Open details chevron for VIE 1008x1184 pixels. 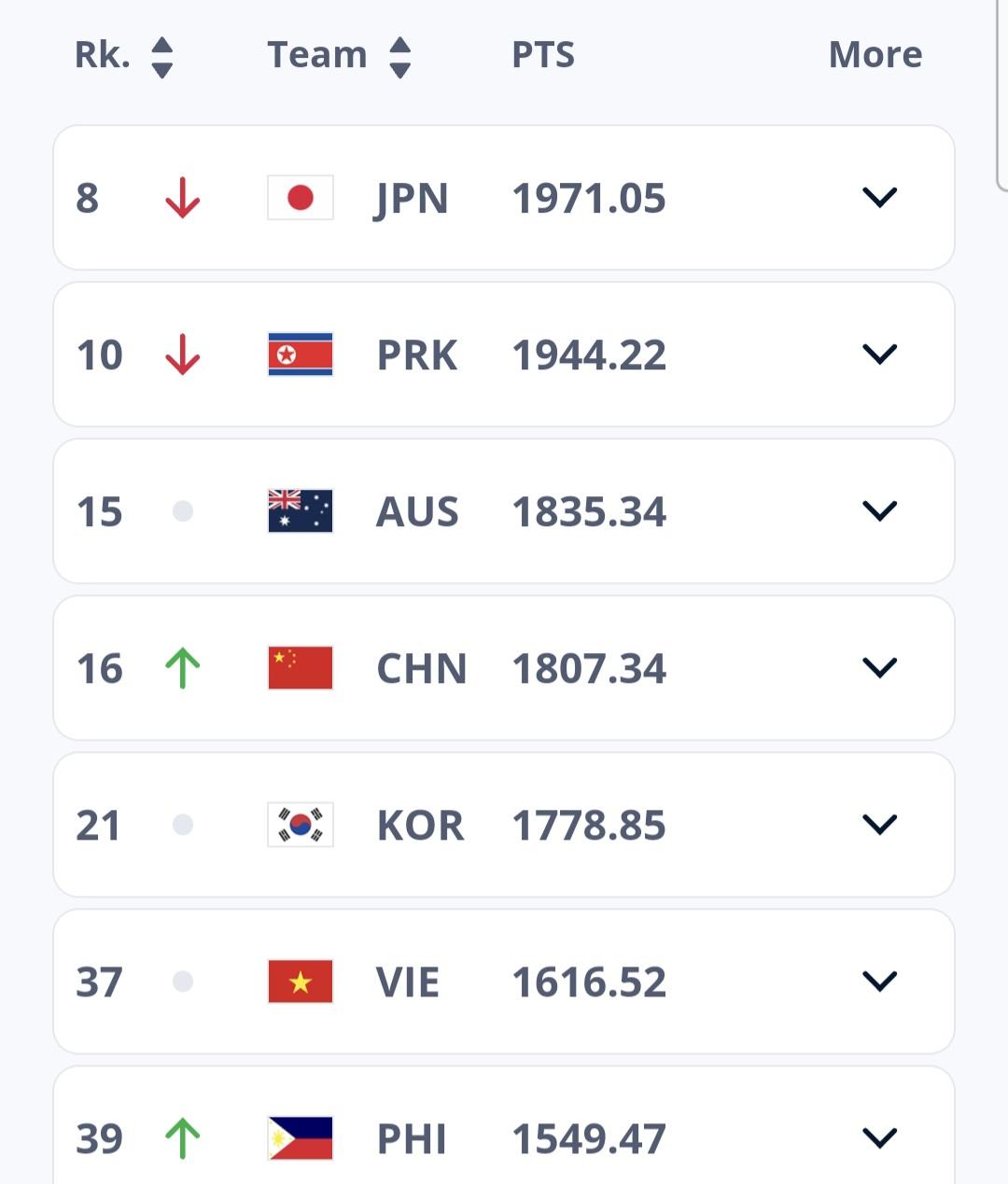pyautogui.click(x=879, y=982)
